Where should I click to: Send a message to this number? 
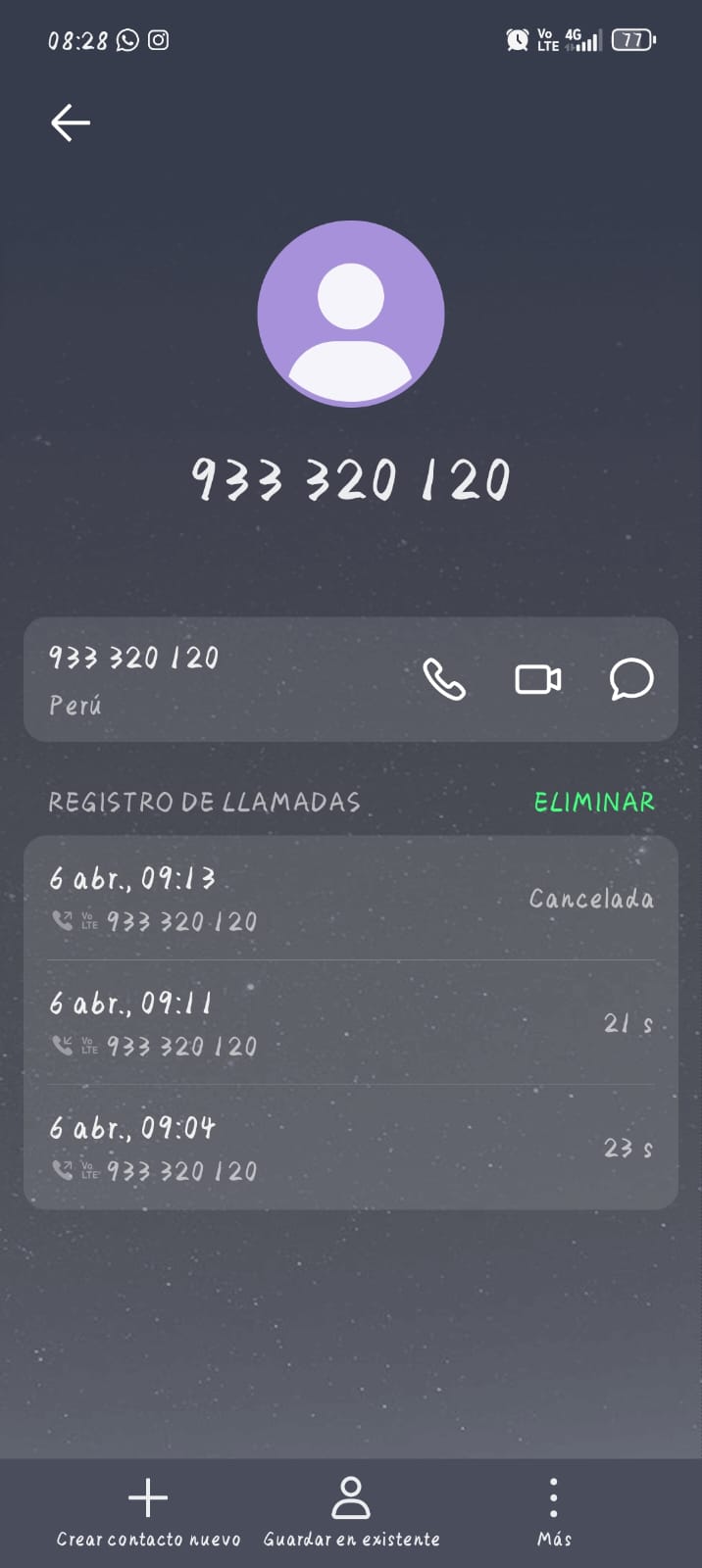(x=631, y=679)
